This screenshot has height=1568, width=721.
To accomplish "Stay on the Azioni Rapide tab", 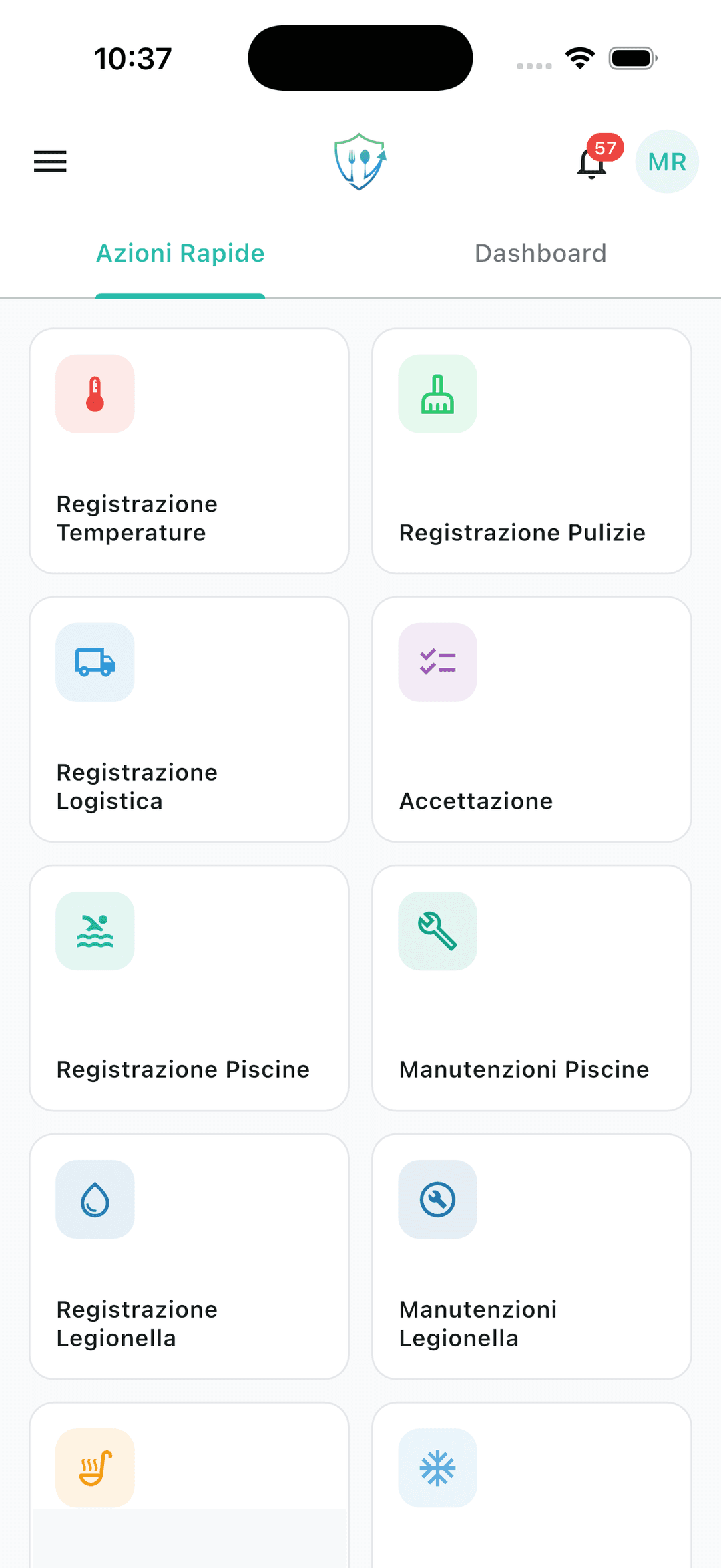I will pyautogui.click(x=180, y=253).
